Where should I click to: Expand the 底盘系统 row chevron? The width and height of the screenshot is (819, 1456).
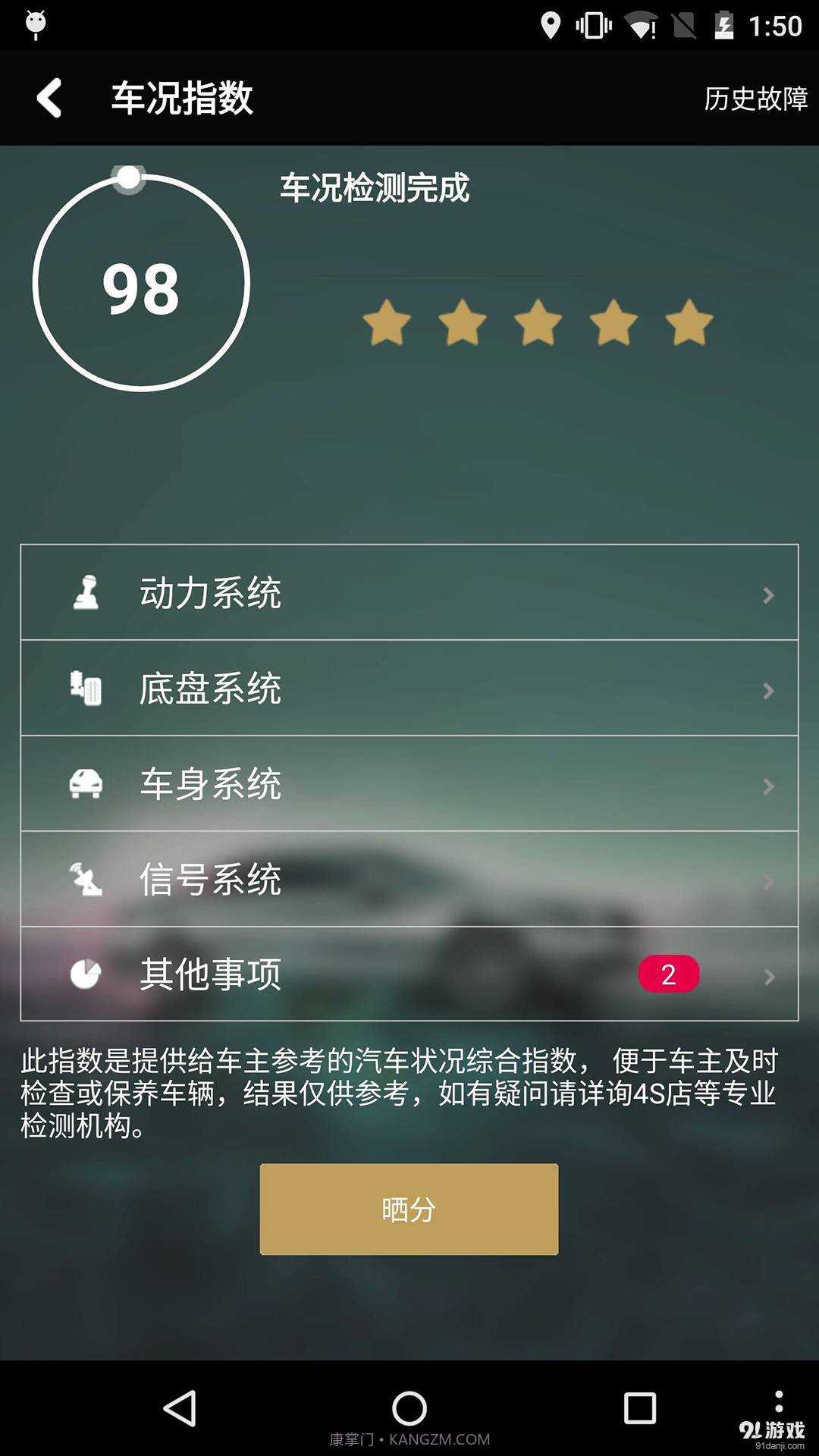pos(769,689)
